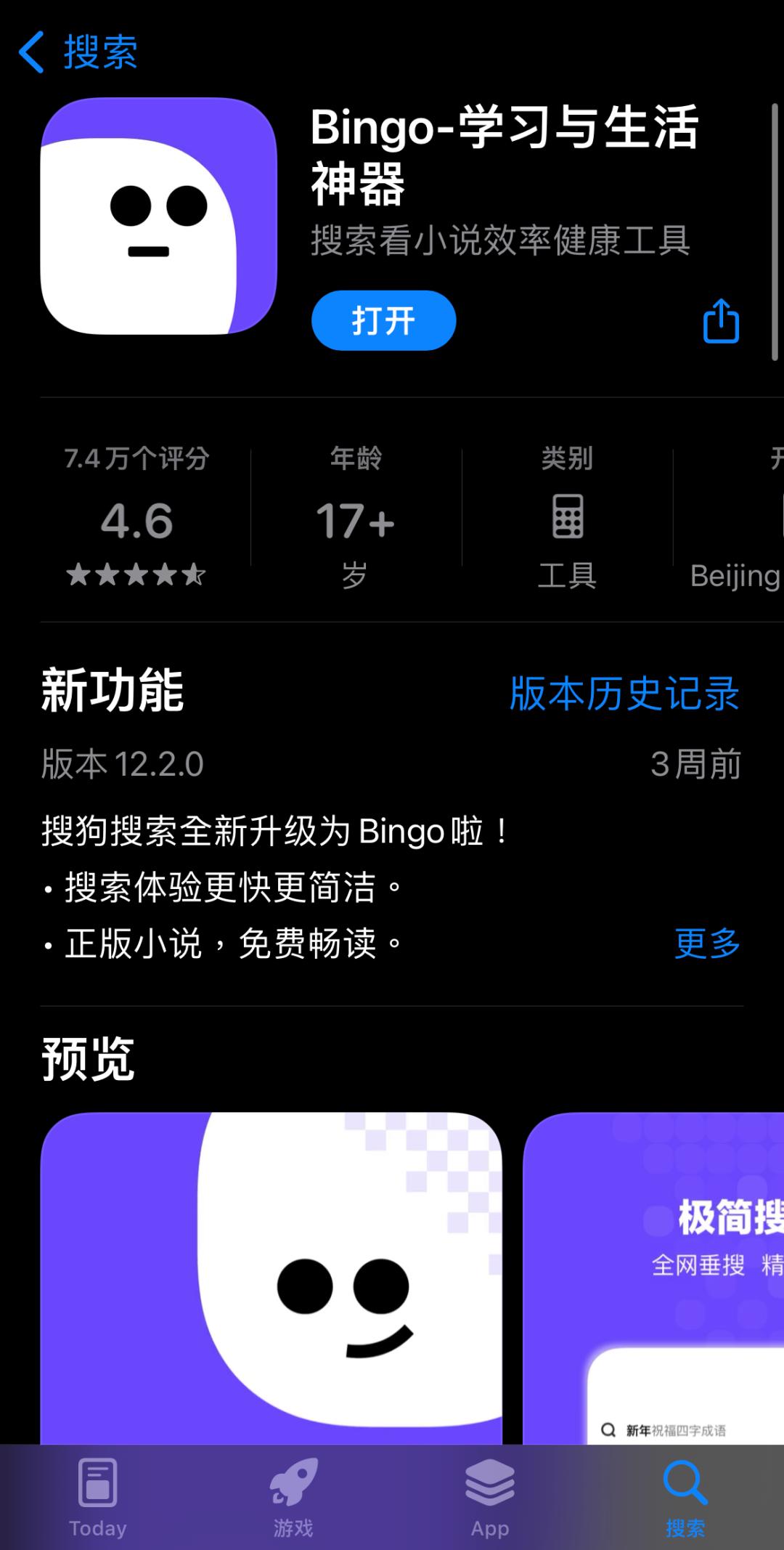Viewport: 784px width, 1550px height.
Task: Tap the 打开 button to launch Bingo
Action: tap(383, 320)
